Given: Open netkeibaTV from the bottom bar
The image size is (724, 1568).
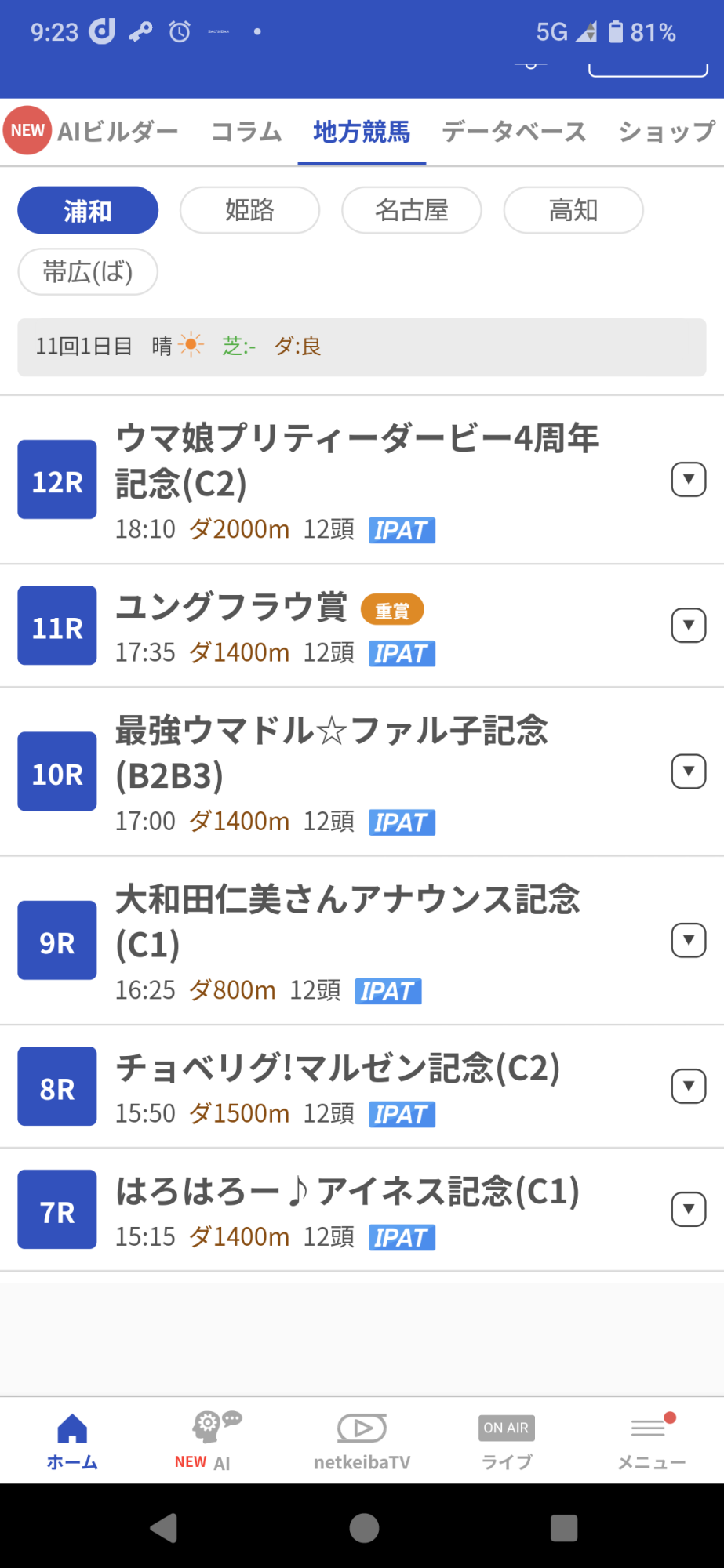Looking at the screenshot, I should [x=362, y=1441].
